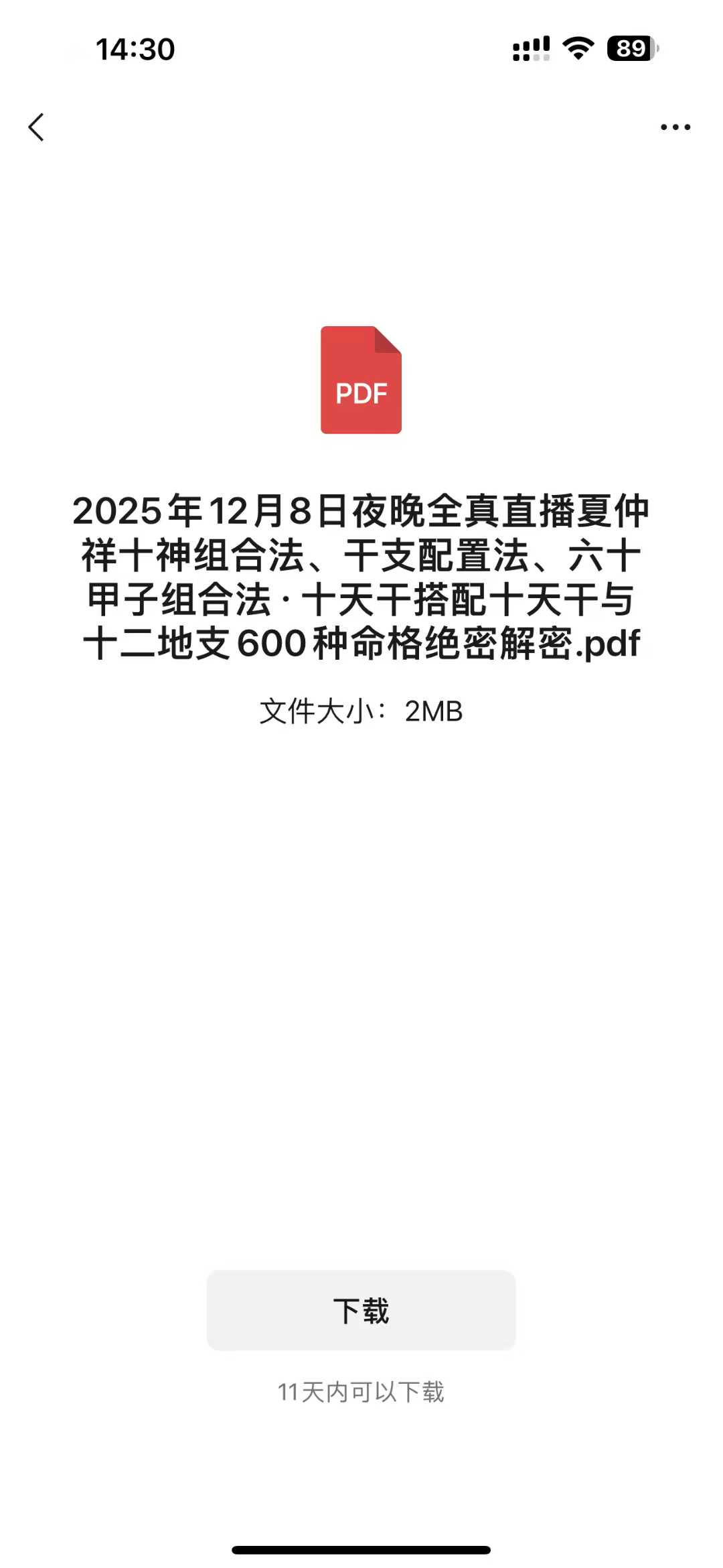Go back using the top-left arrow
The height and width of the screenshot is (1568, 723).
click(x=37, y=127)
